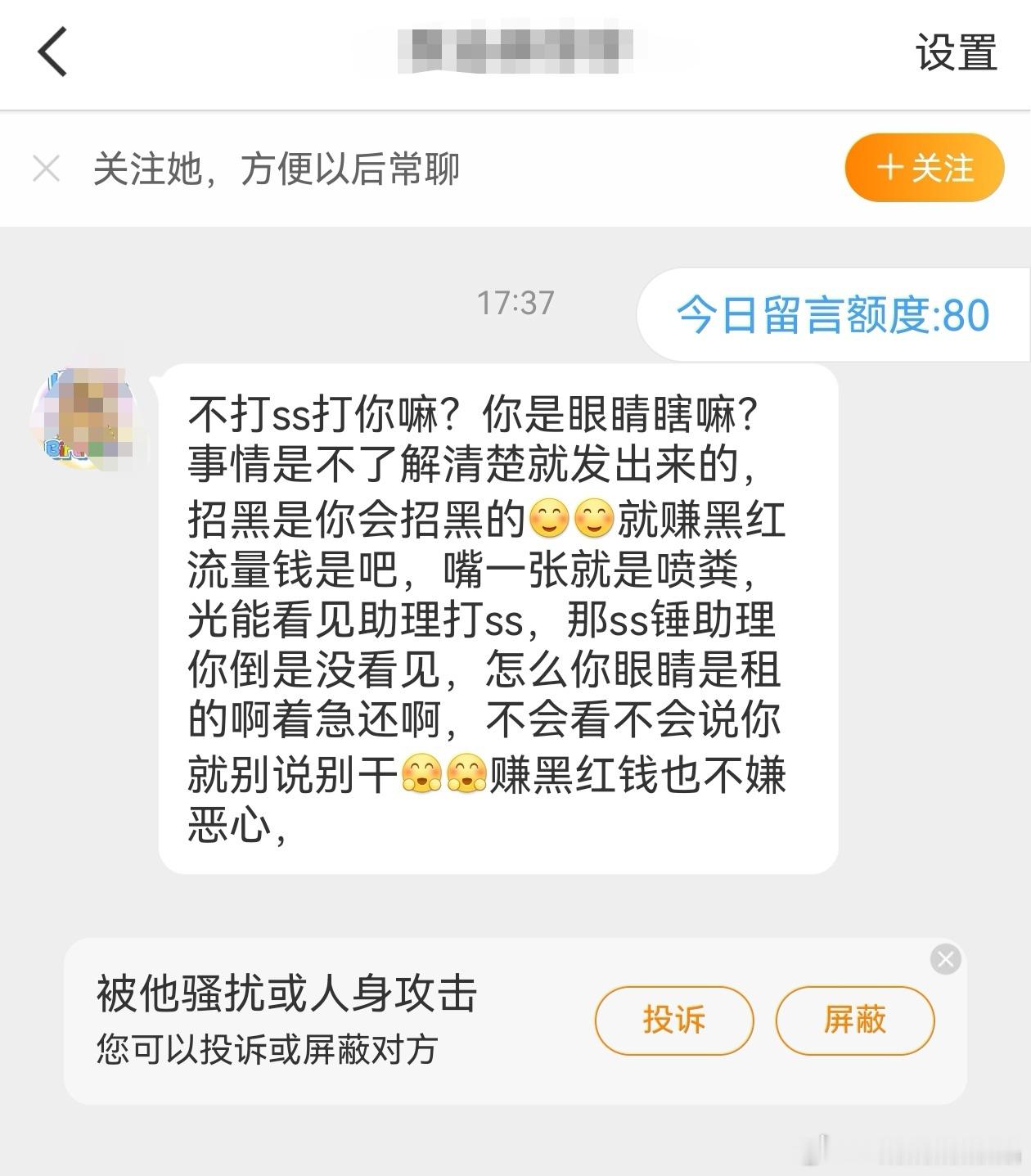The height and width of the screenshot is (1176, 1031).
Task: Enable following from the suggestion bar
Action: tap(922, 168)
